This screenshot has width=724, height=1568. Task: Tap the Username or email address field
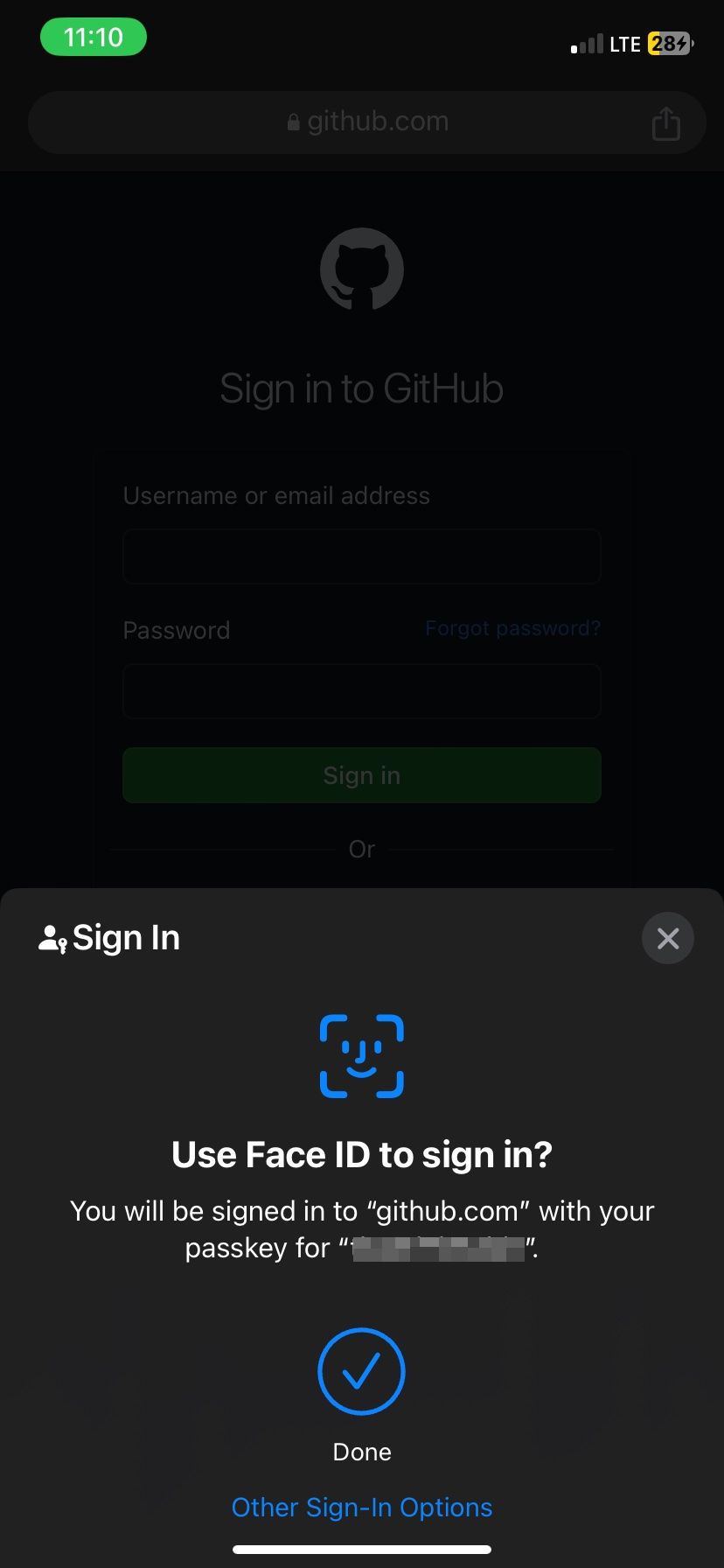coord(362,556)
